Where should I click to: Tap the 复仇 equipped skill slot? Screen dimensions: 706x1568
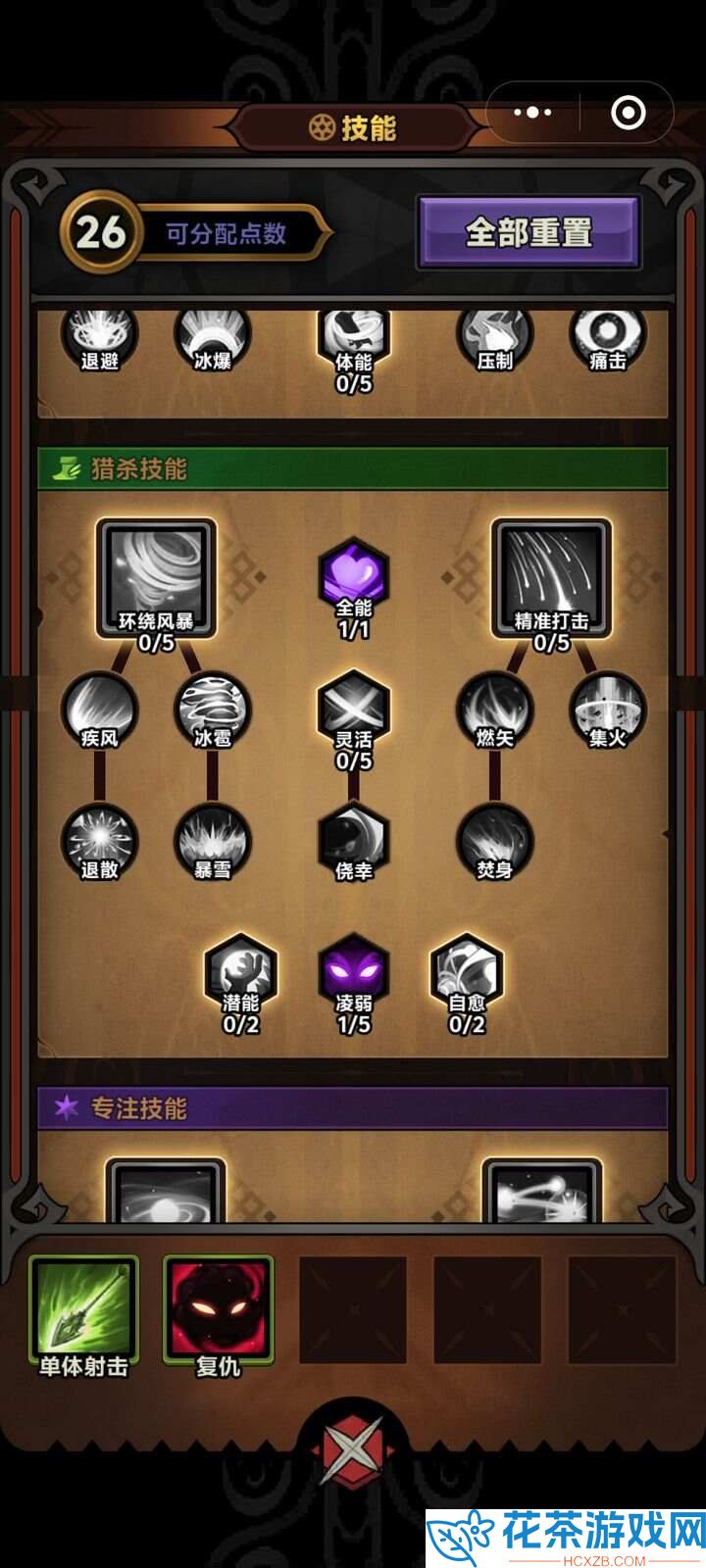218,1311
